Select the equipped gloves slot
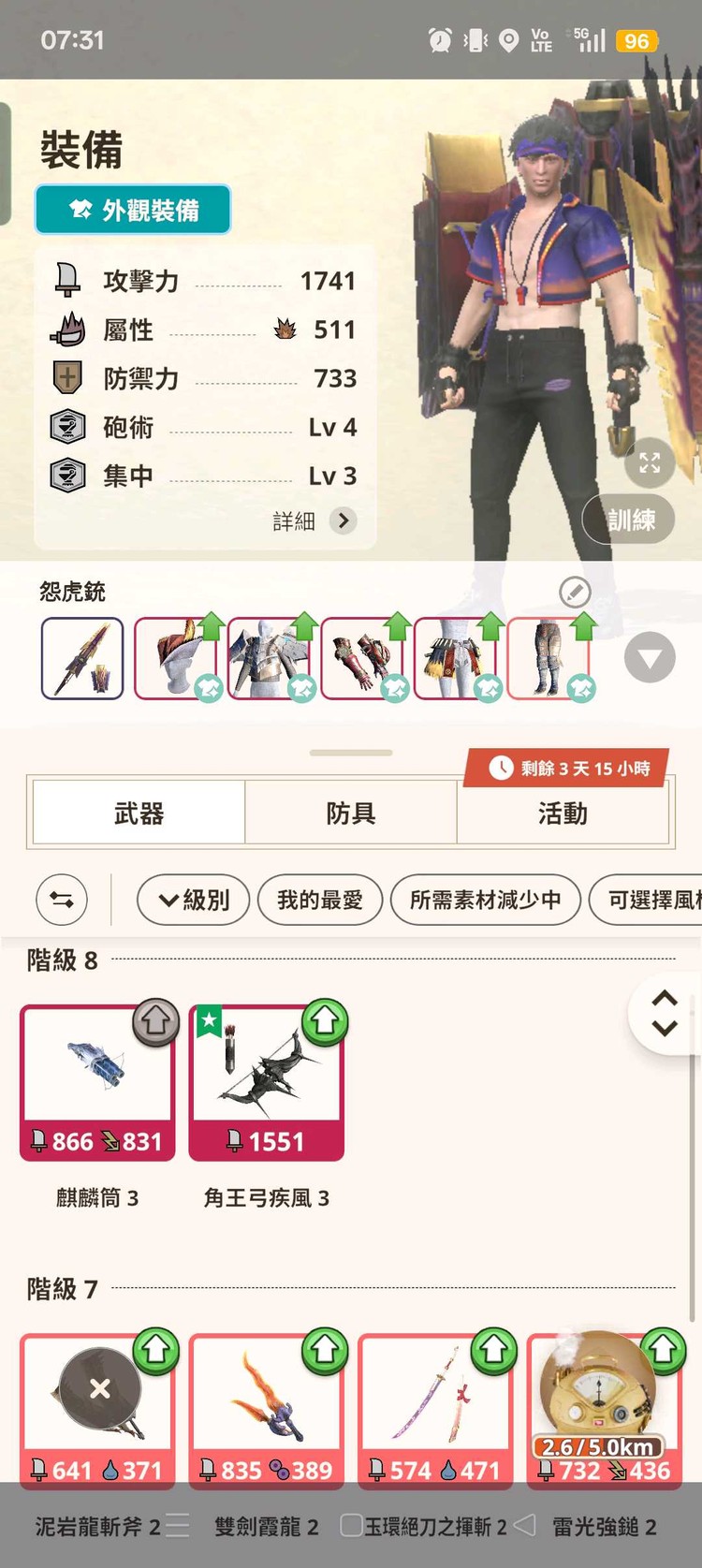Screen dimensions: 702x1568 [x=363, y=658]
